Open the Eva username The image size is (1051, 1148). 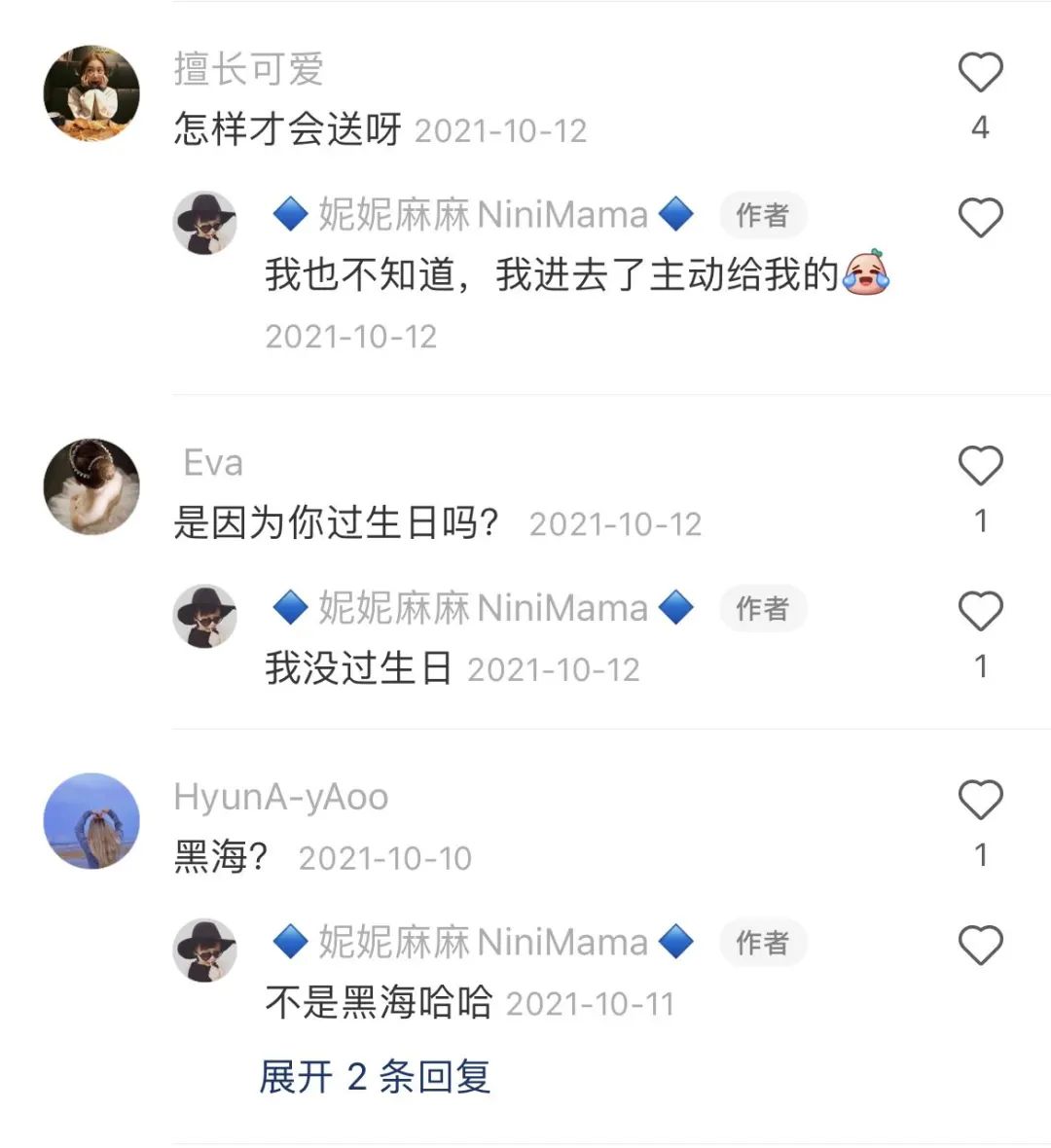pyautogui.click(x=213, y=463)
